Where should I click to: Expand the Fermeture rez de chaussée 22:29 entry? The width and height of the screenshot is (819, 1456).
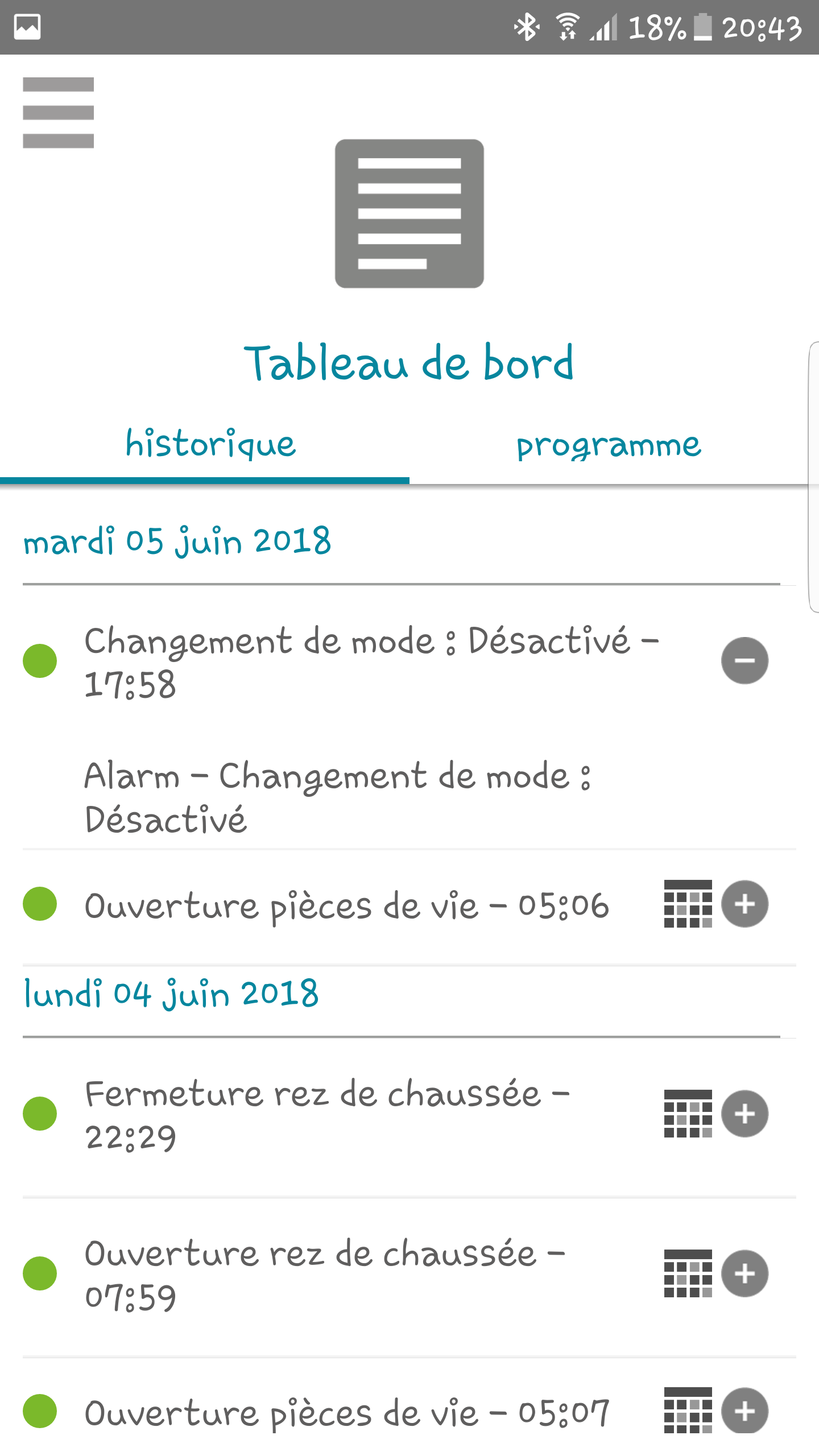pos(744,1114)
